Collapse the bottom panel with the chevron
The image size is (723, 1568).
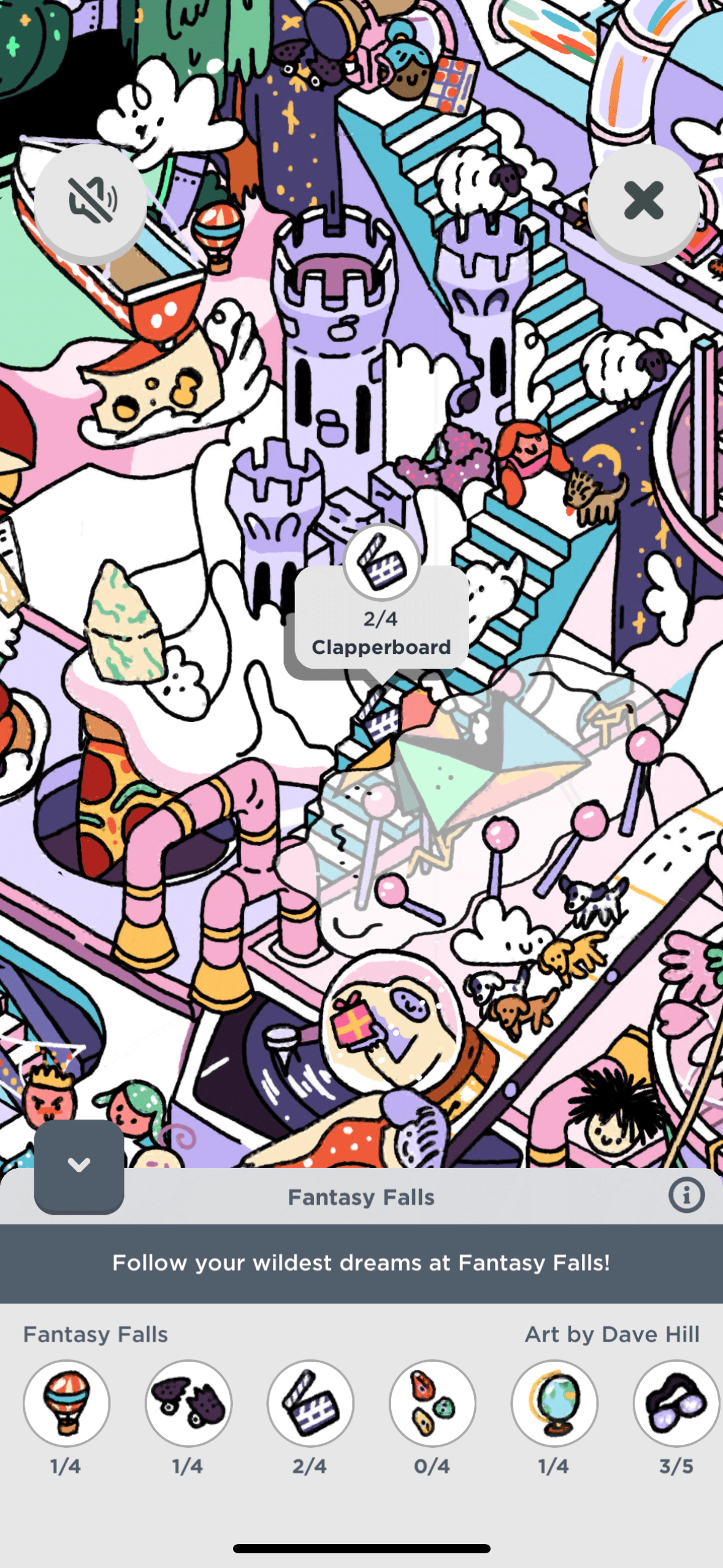click(79, 1165)
